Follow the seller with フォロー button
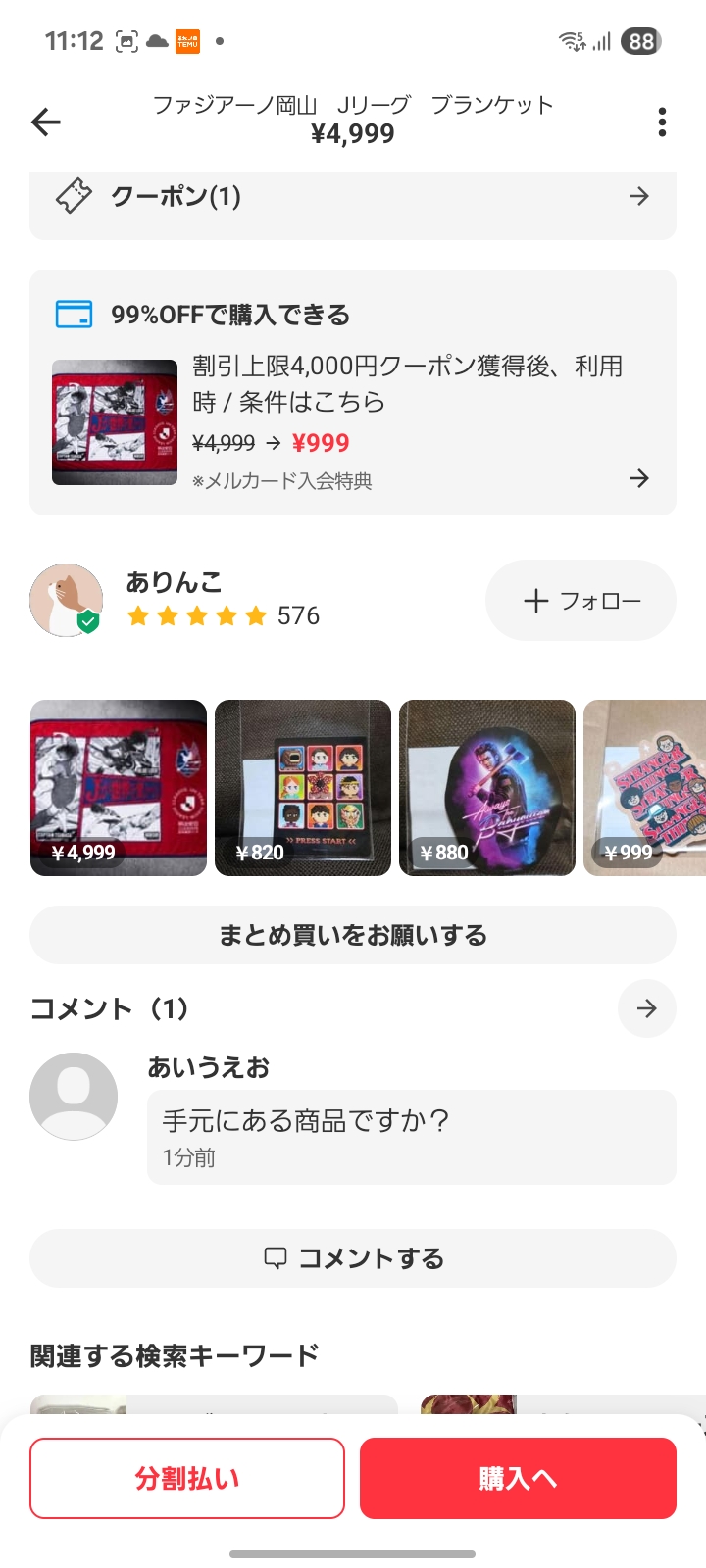Viewport: 706px width, 1568px height. click(x=580, y=601)
